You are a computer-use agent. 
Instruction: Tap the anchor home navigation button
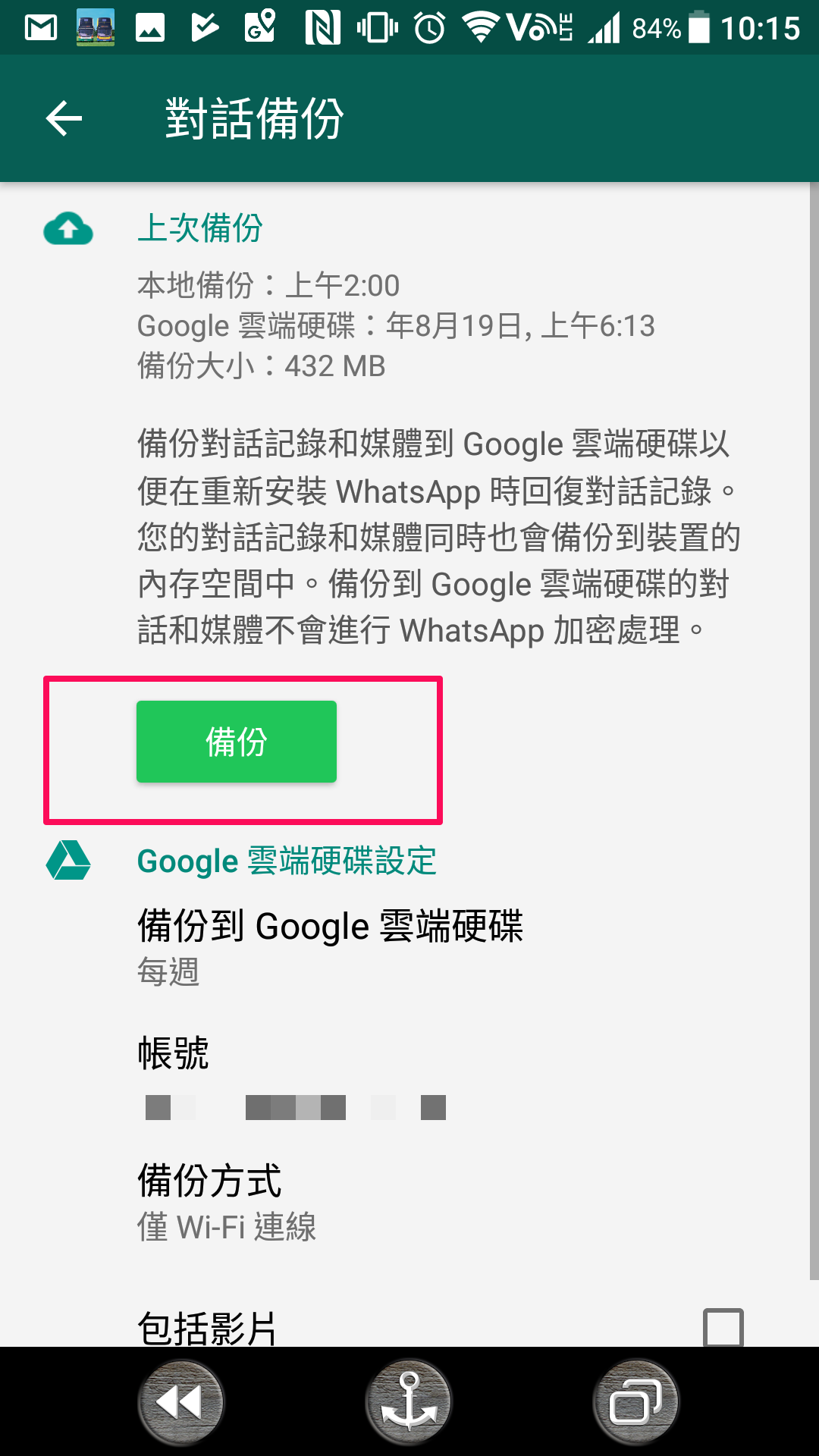pyautogui.click(x=409, y=1402)
